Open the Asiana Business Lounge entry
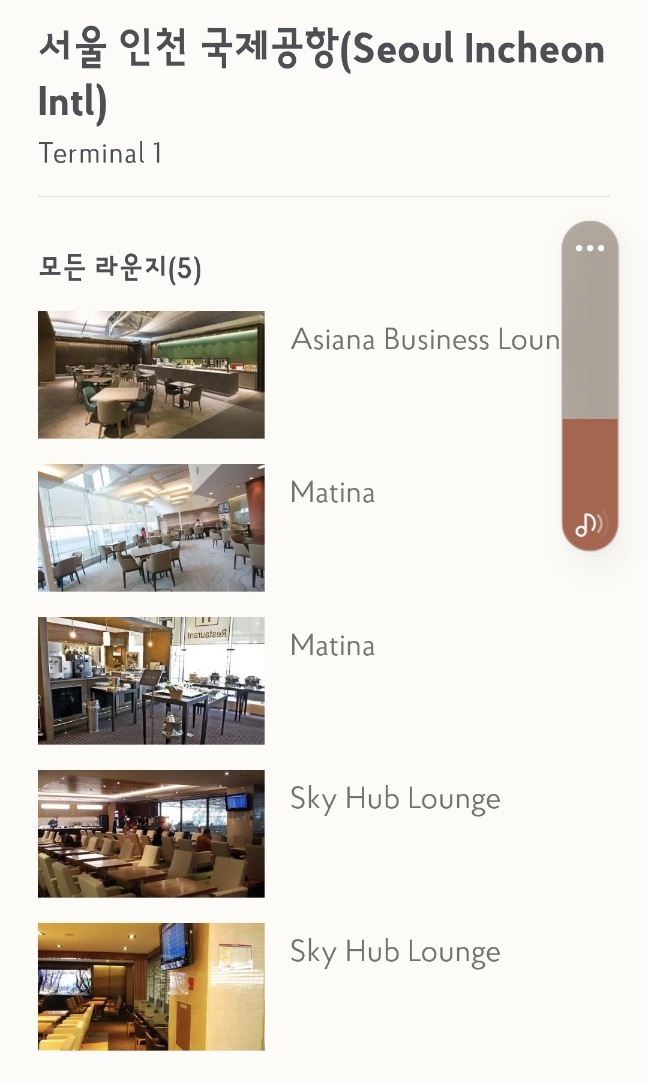The height and width of the screenshot is (1083, 648). point(323,374)
